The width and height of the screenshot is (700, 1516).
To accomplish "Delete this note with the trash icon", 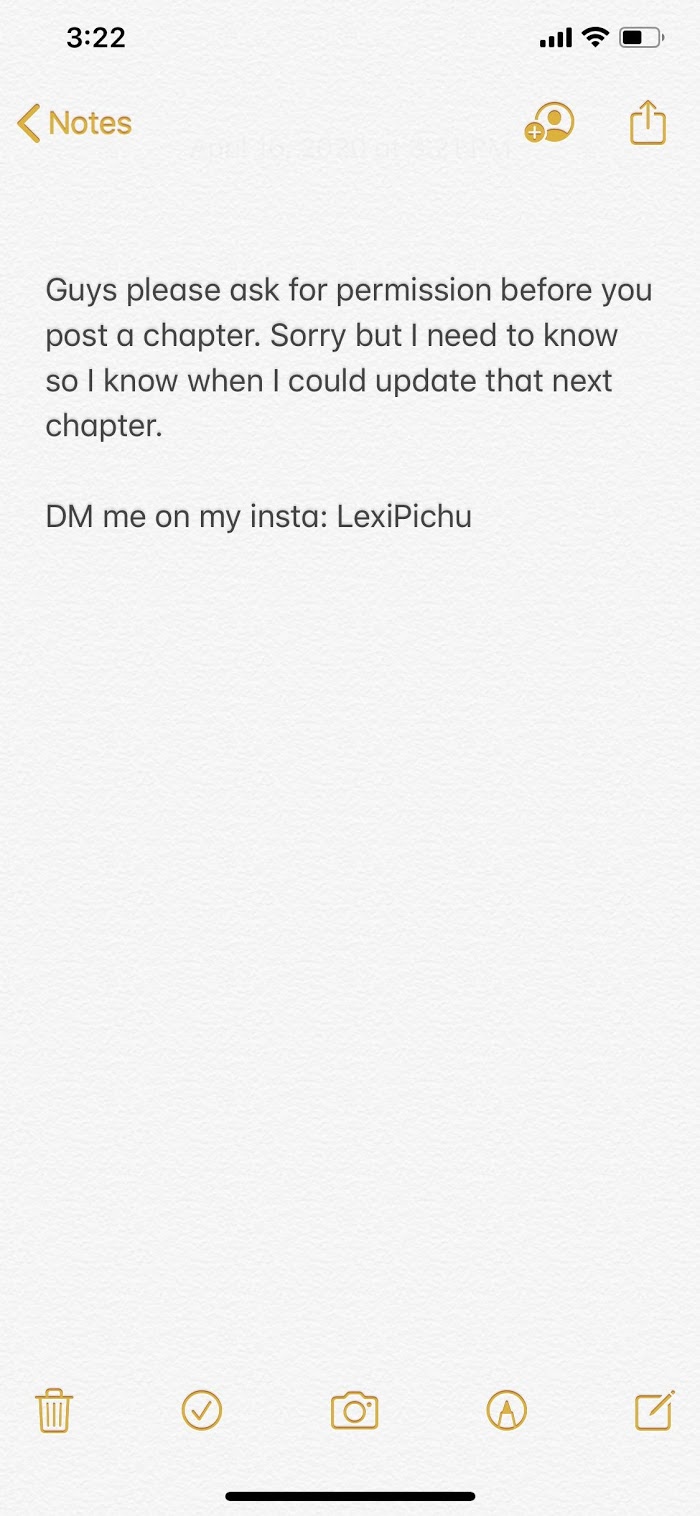I will tap(53, 1410).
